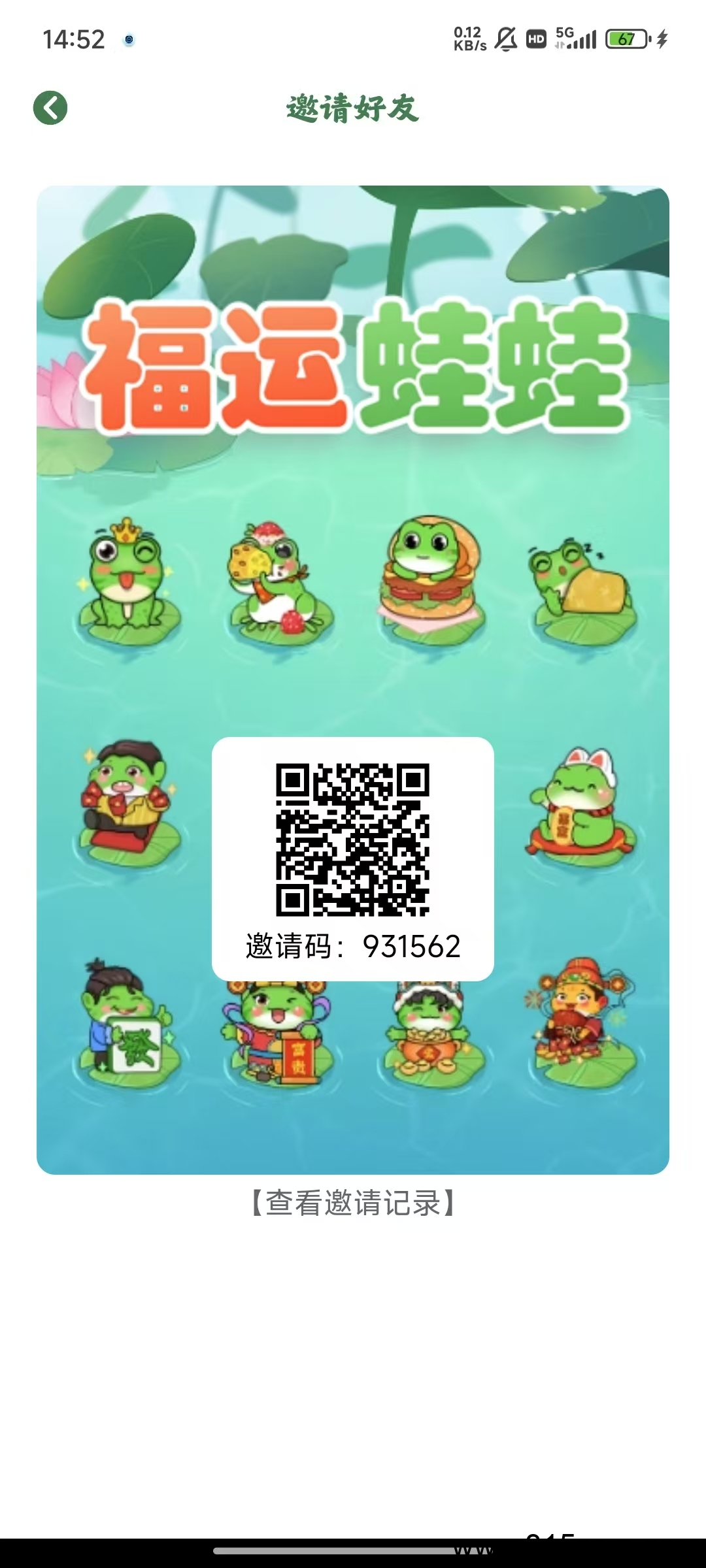Viewport: 706px width, 1568px height.
Task: Open 查看邀请记录 invitation records link
Action: click(x=353, y=1203)
